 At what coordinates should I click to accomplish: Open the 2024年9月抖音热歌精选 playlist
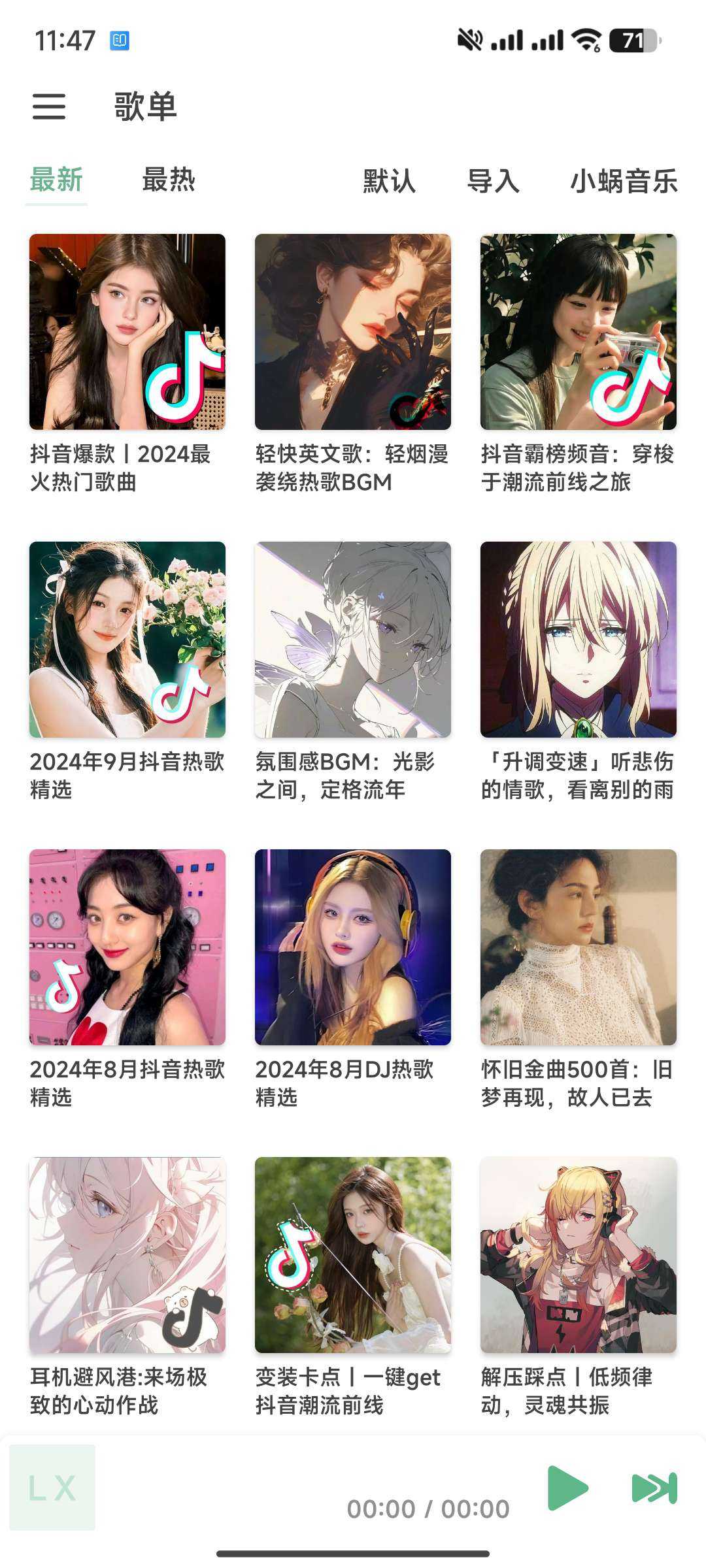(127, 640)
